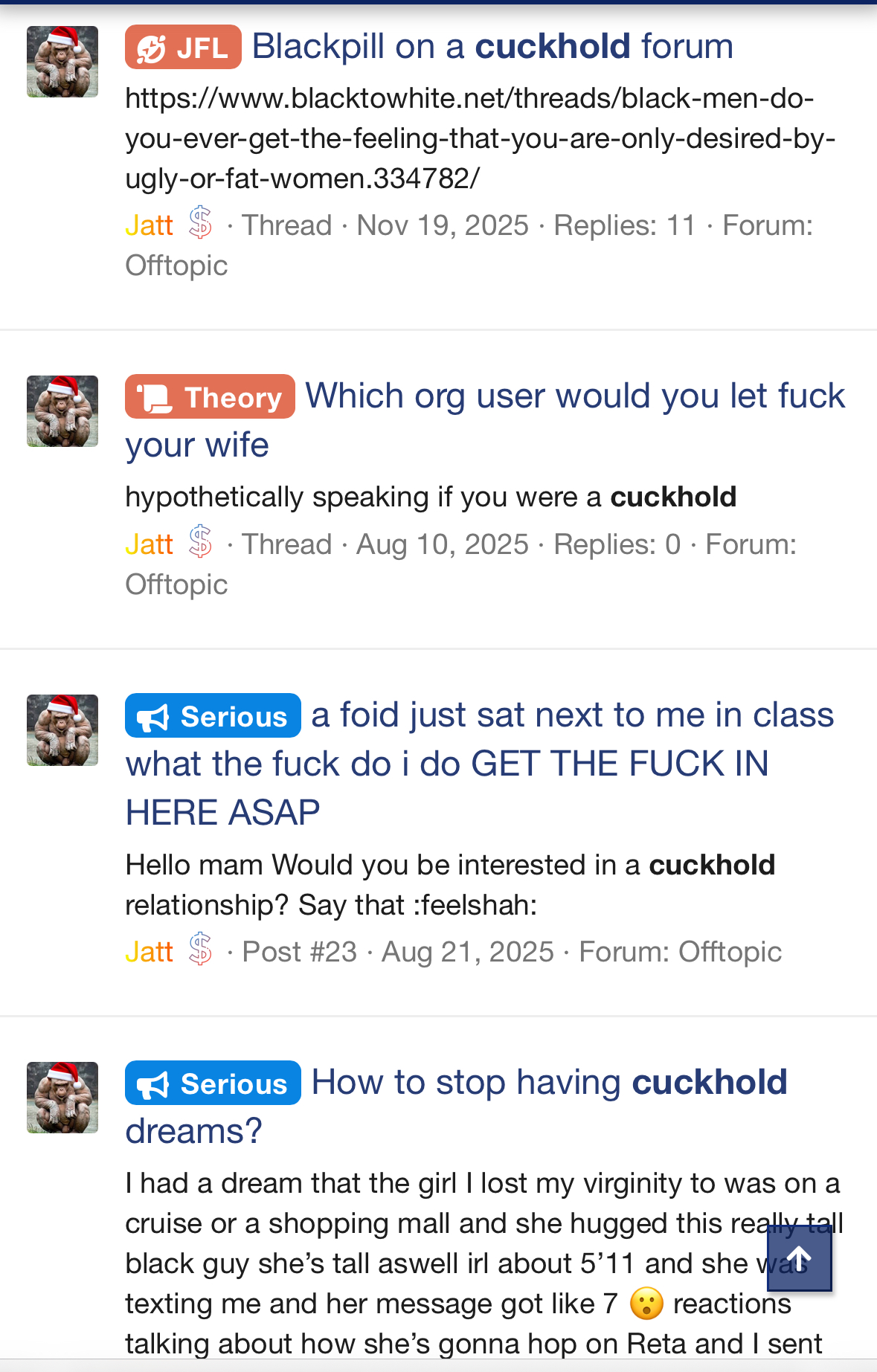Screen dimensions: 877x1372
Task: Open thread "Blackpill on a cuckhold forum"
Action: [492, 47]
